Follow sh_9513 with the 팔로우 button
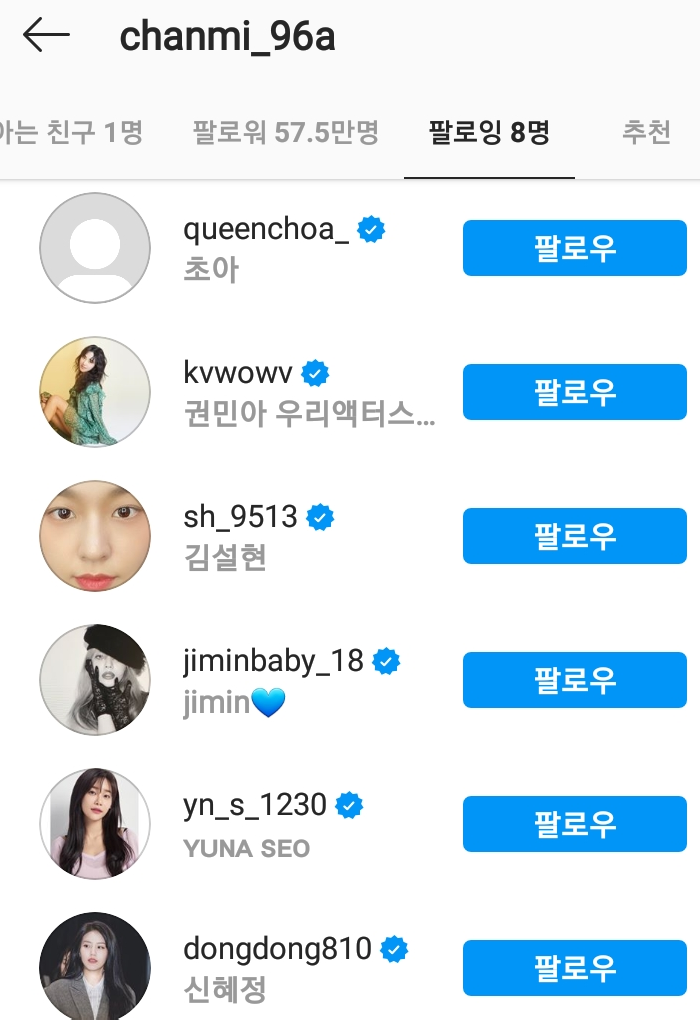Screen dimensions: 700x1020 click(x=574, y=536)
